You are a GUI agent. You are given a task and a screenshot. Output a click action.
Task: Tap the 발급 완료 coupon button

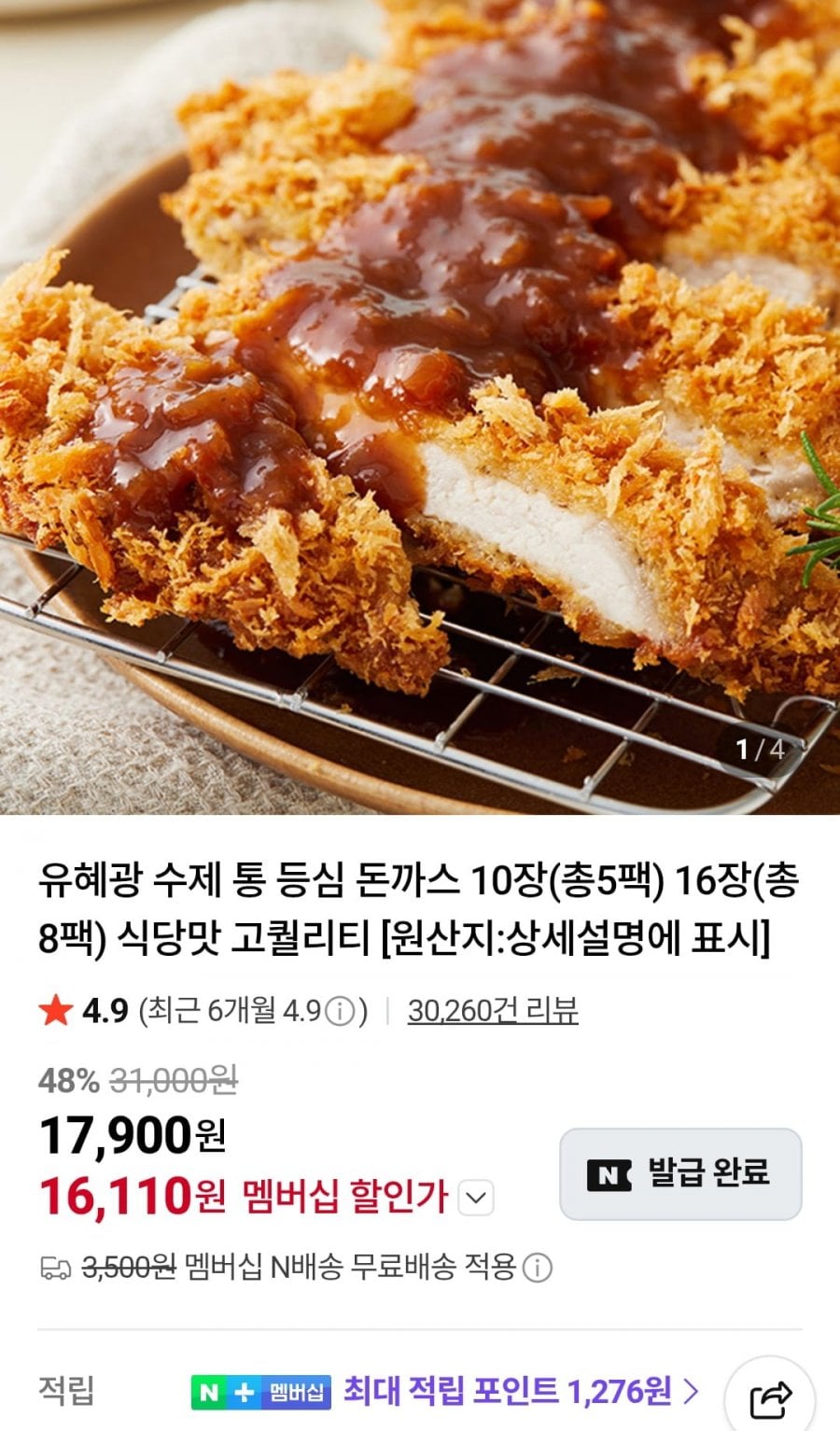[x=680, y=1173]
